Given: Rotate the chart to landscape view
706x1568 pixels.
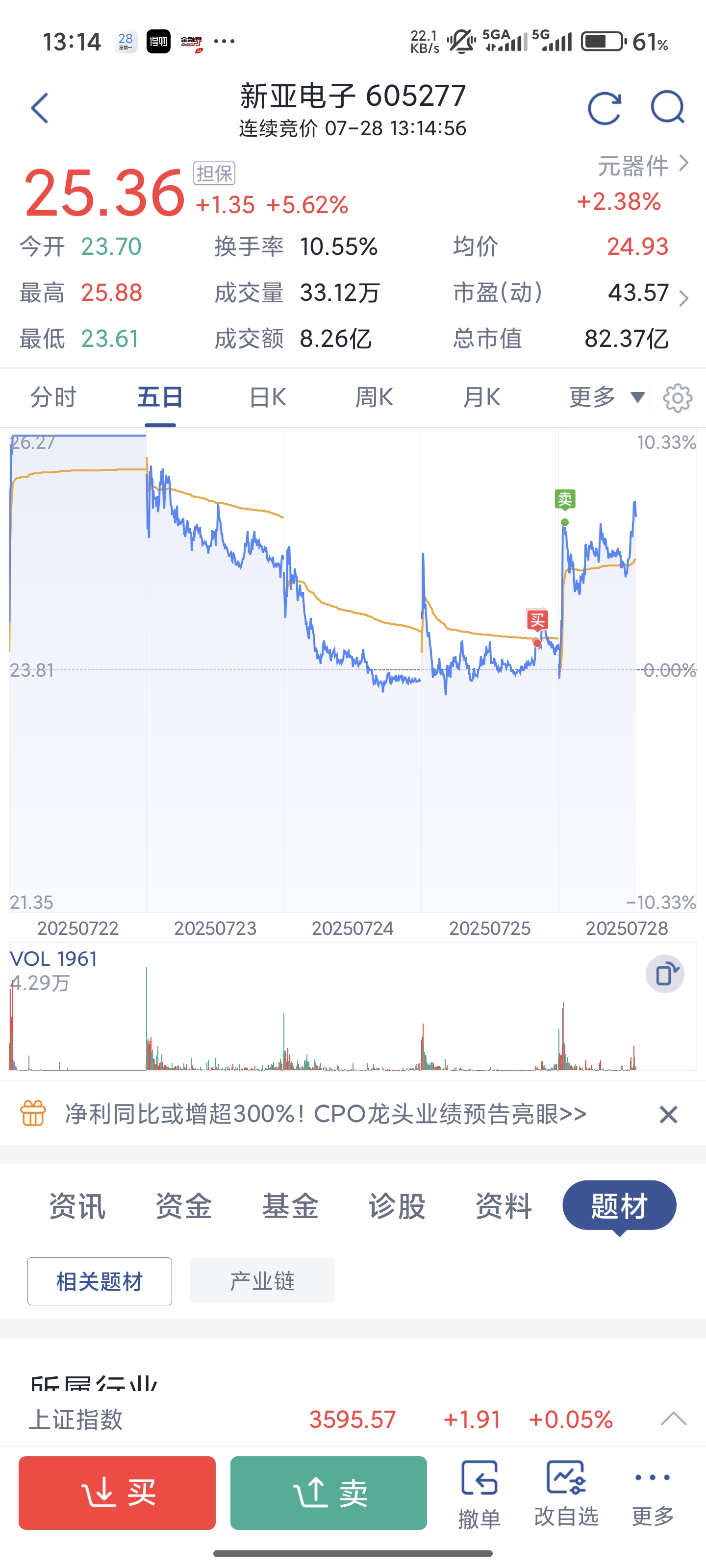Looking at the screenshot, I should tap(665, 974).
